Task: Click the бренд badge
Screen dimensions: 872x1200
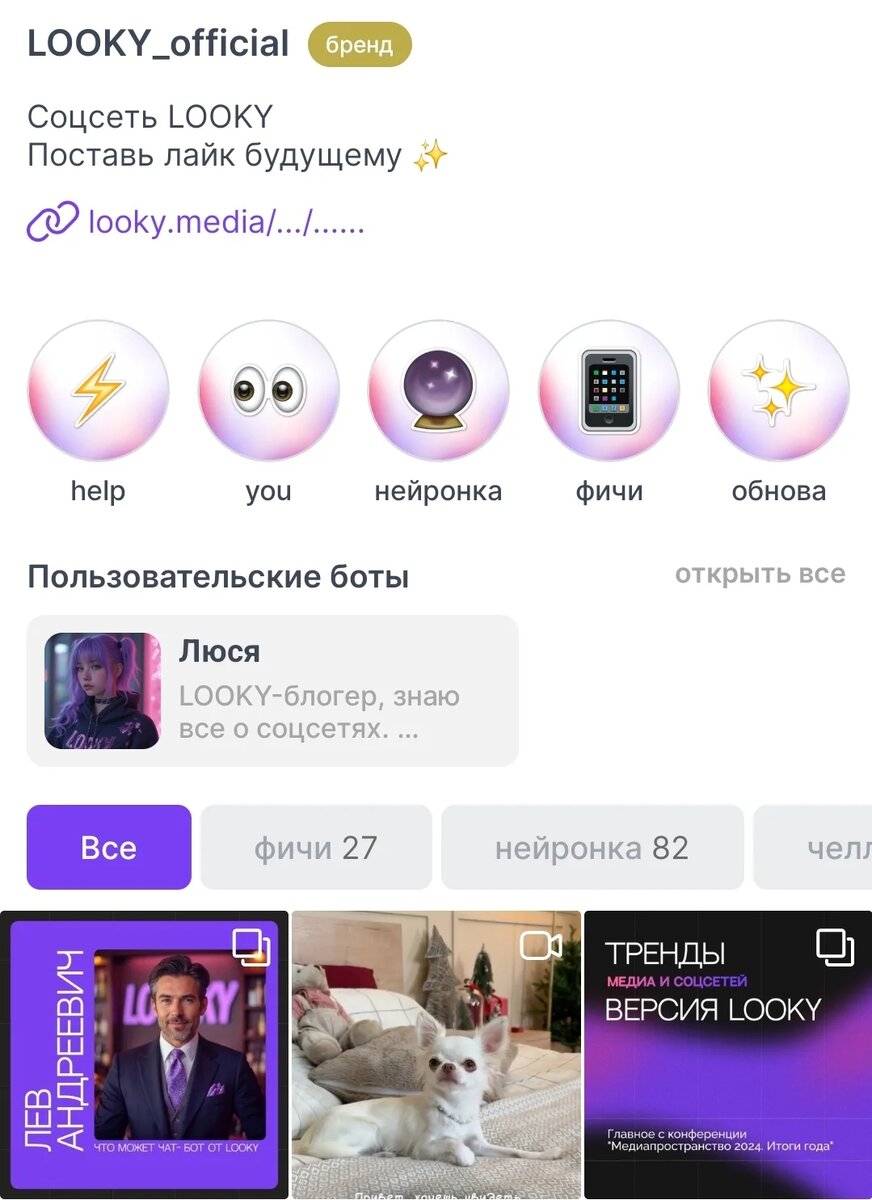Action: (x=360, y=43)
